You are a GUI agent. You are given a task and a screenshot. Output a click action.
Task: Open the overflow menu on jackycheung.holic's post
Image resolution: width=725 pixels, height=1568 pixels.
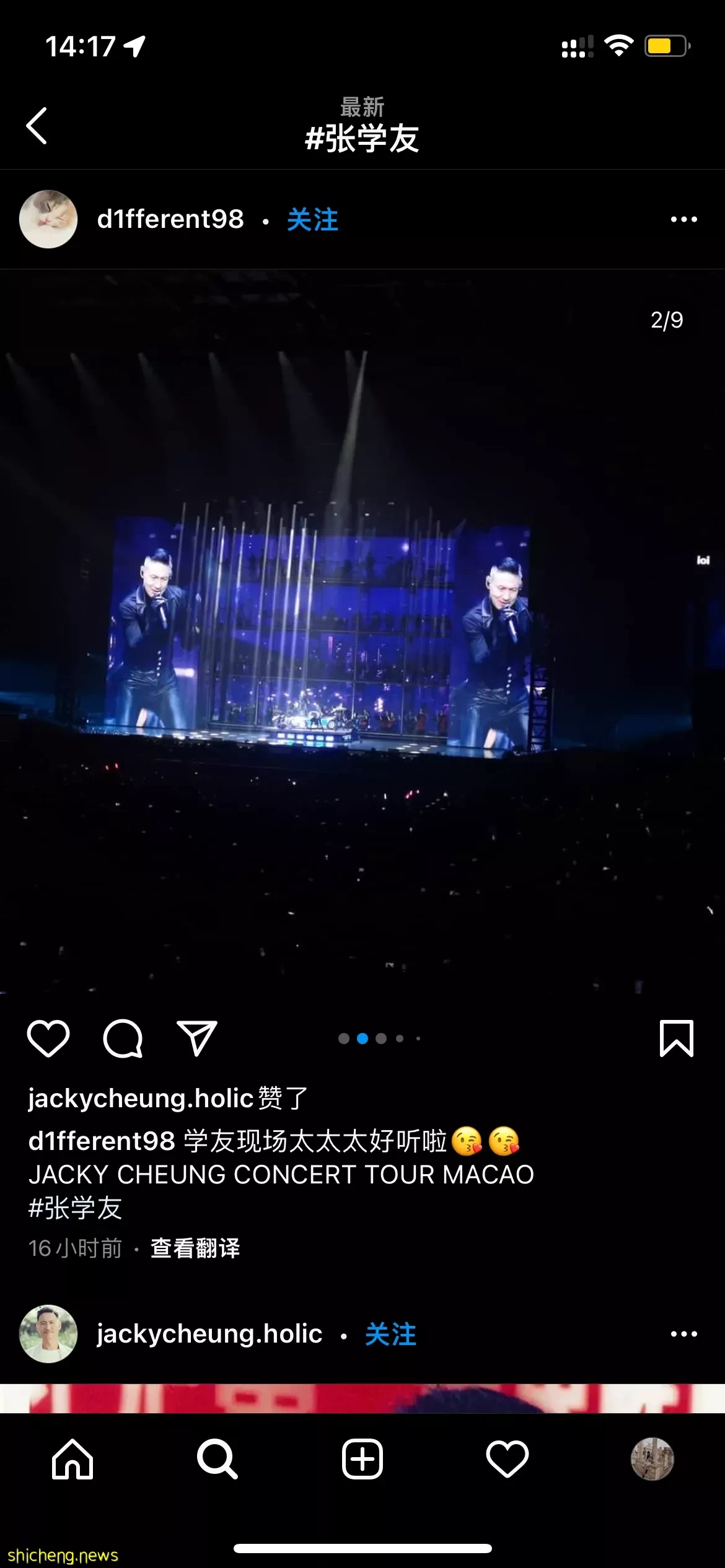[683, 1334]
